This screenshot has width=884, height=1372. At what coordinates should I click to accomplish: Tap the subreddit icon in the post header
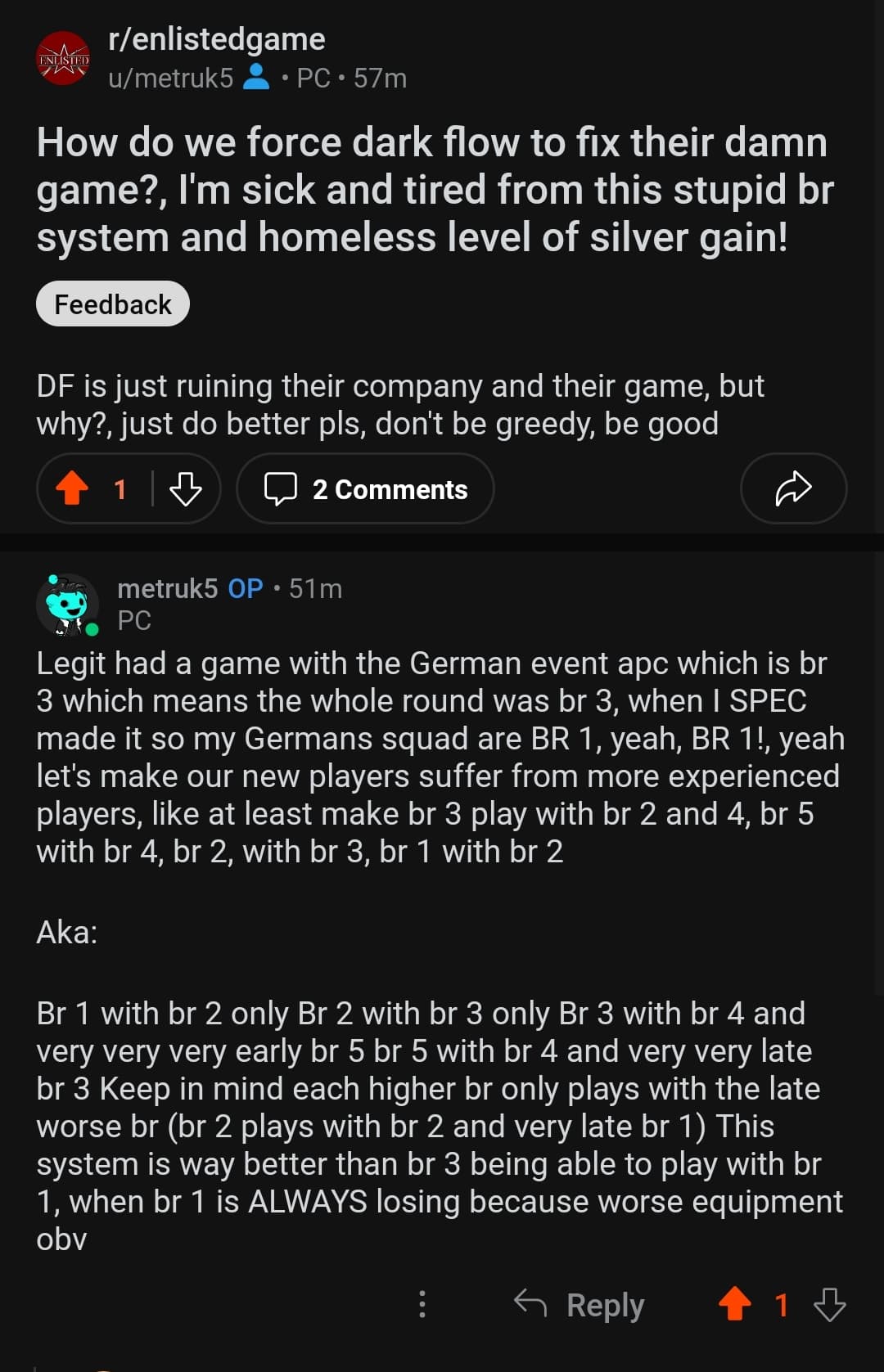pos(63,58)
